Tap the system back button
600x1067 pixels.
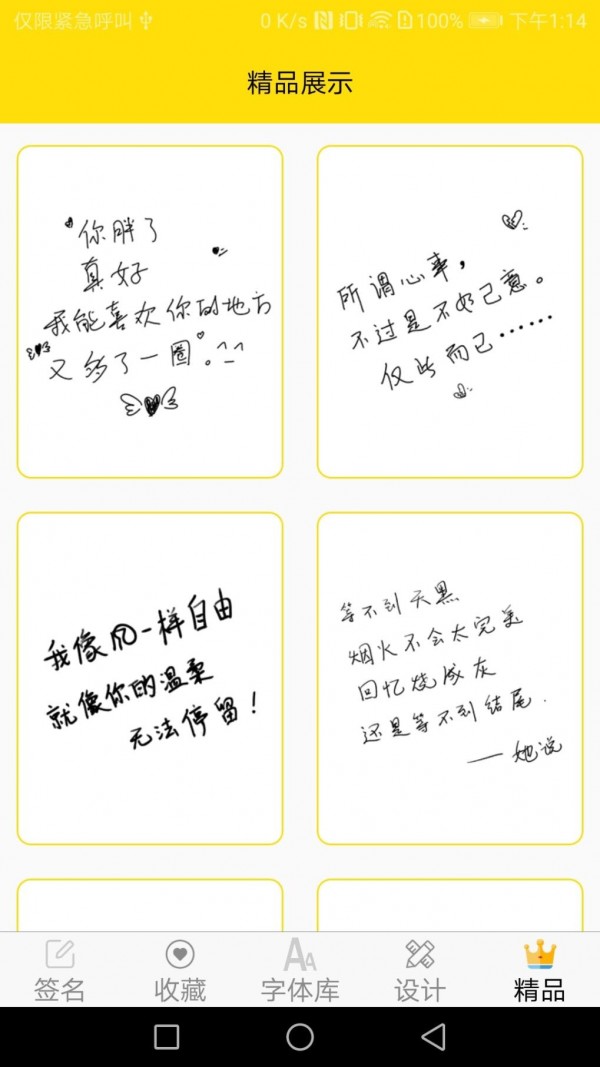click(433, 1037)
